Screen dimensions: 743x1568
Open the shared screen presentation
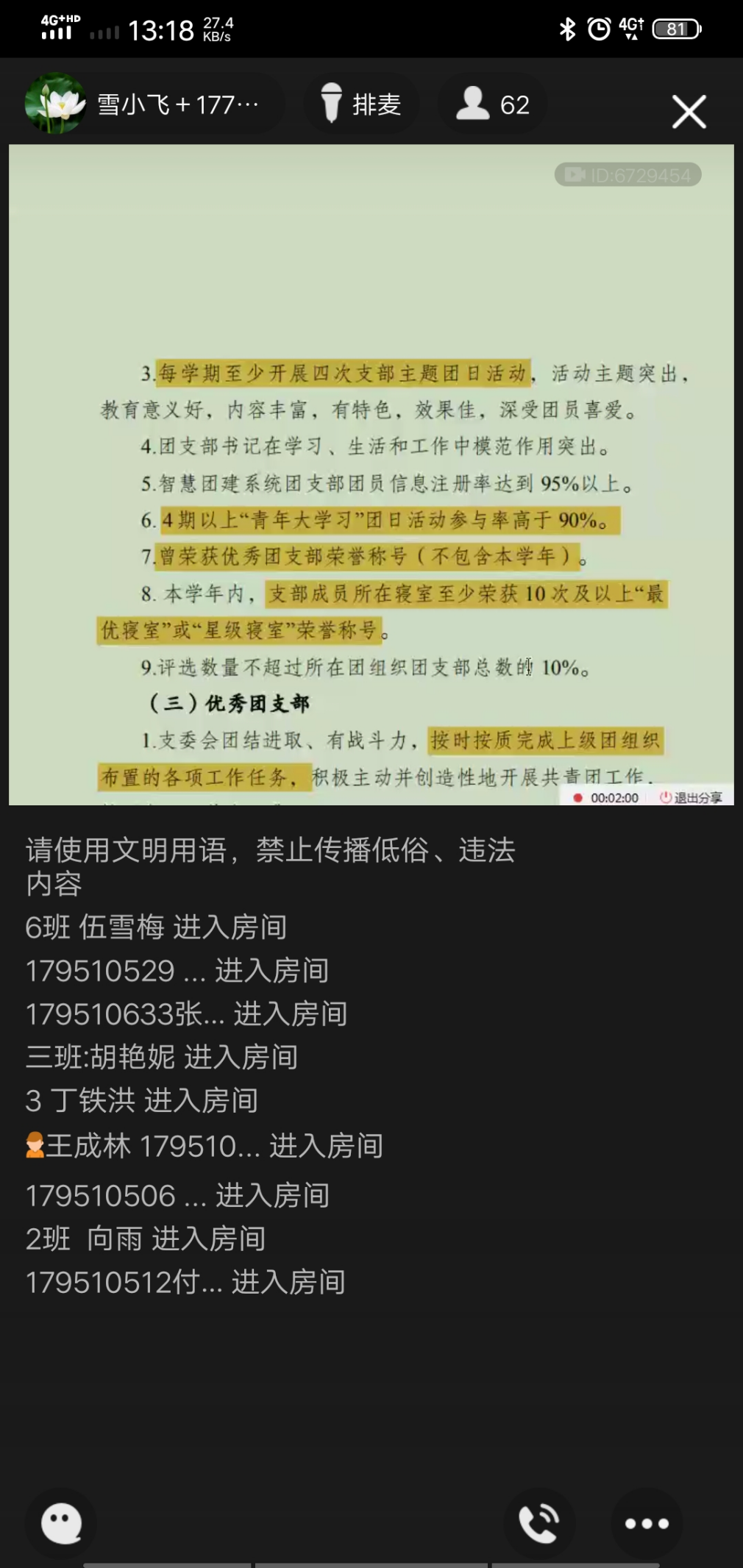click(371, 474)
